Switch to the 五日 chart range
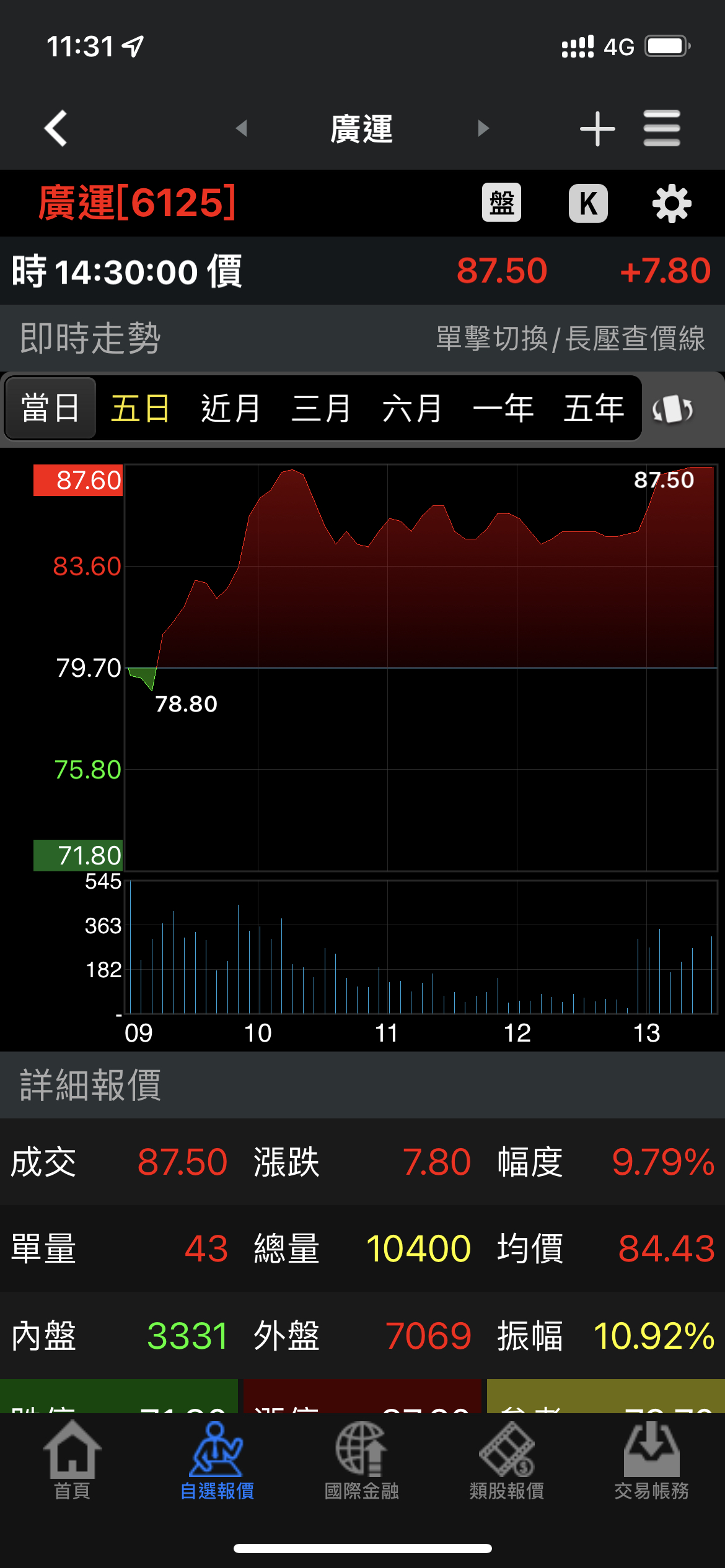Viewport: 725px width, 1568px height. click(141, 409)
